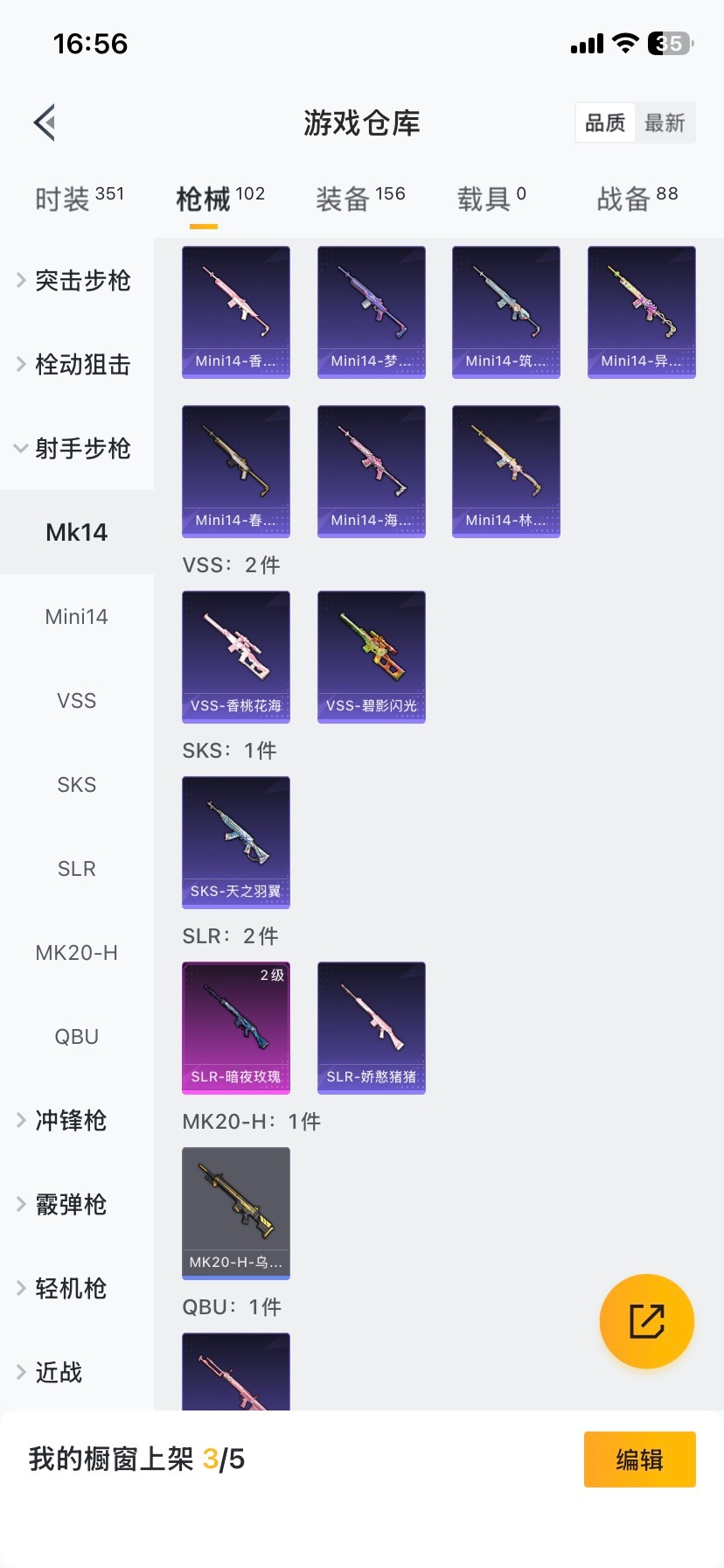Tap the orange share floating button
This screenshot has height=1568, width=724.
point(647,1321)
